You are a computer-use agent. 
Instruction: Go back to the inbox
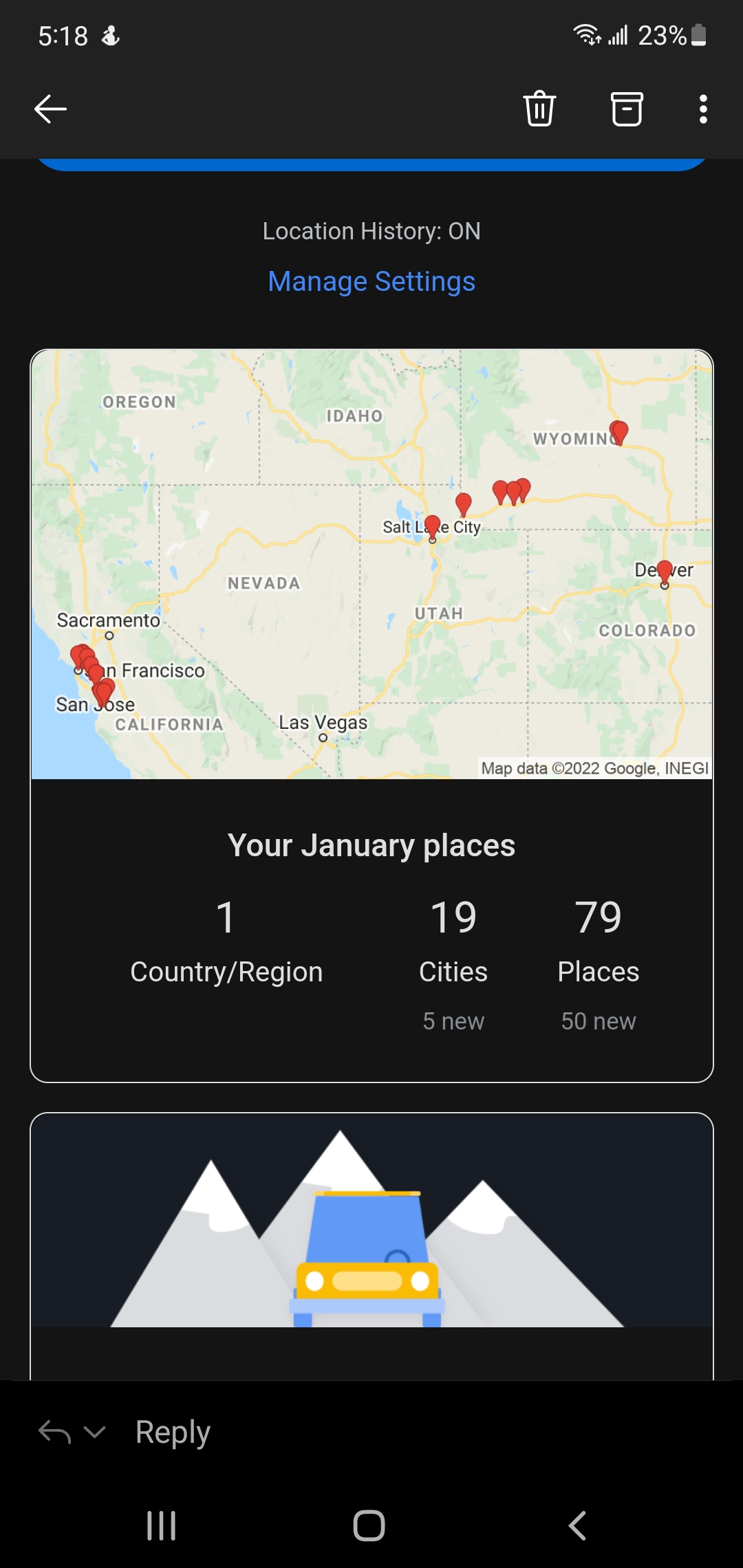point(50,109)
